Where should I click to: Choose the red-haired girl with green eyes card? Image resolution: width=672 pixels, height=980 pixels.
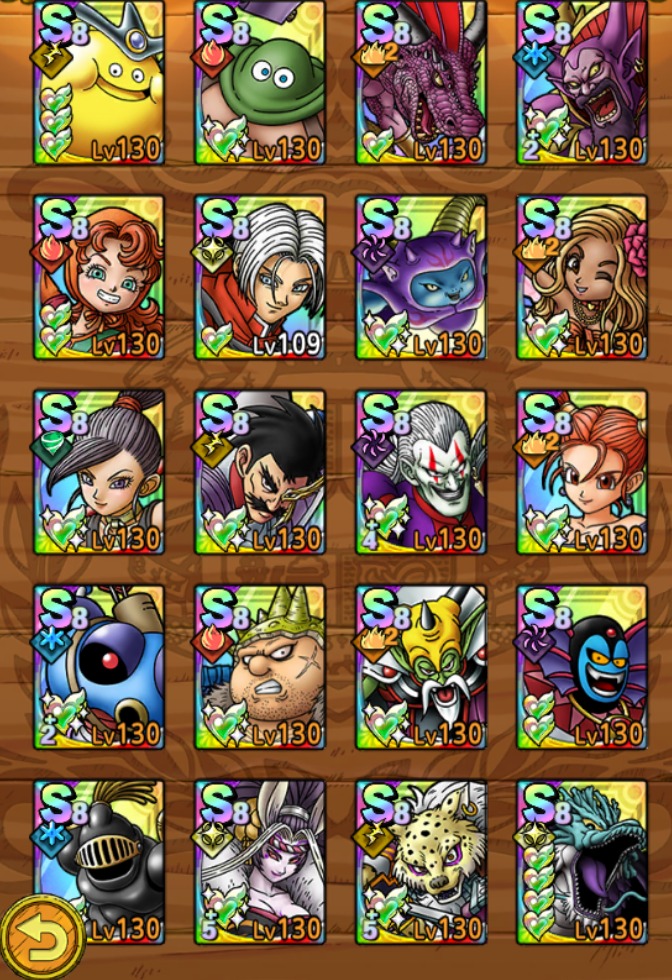coord(99,277)
